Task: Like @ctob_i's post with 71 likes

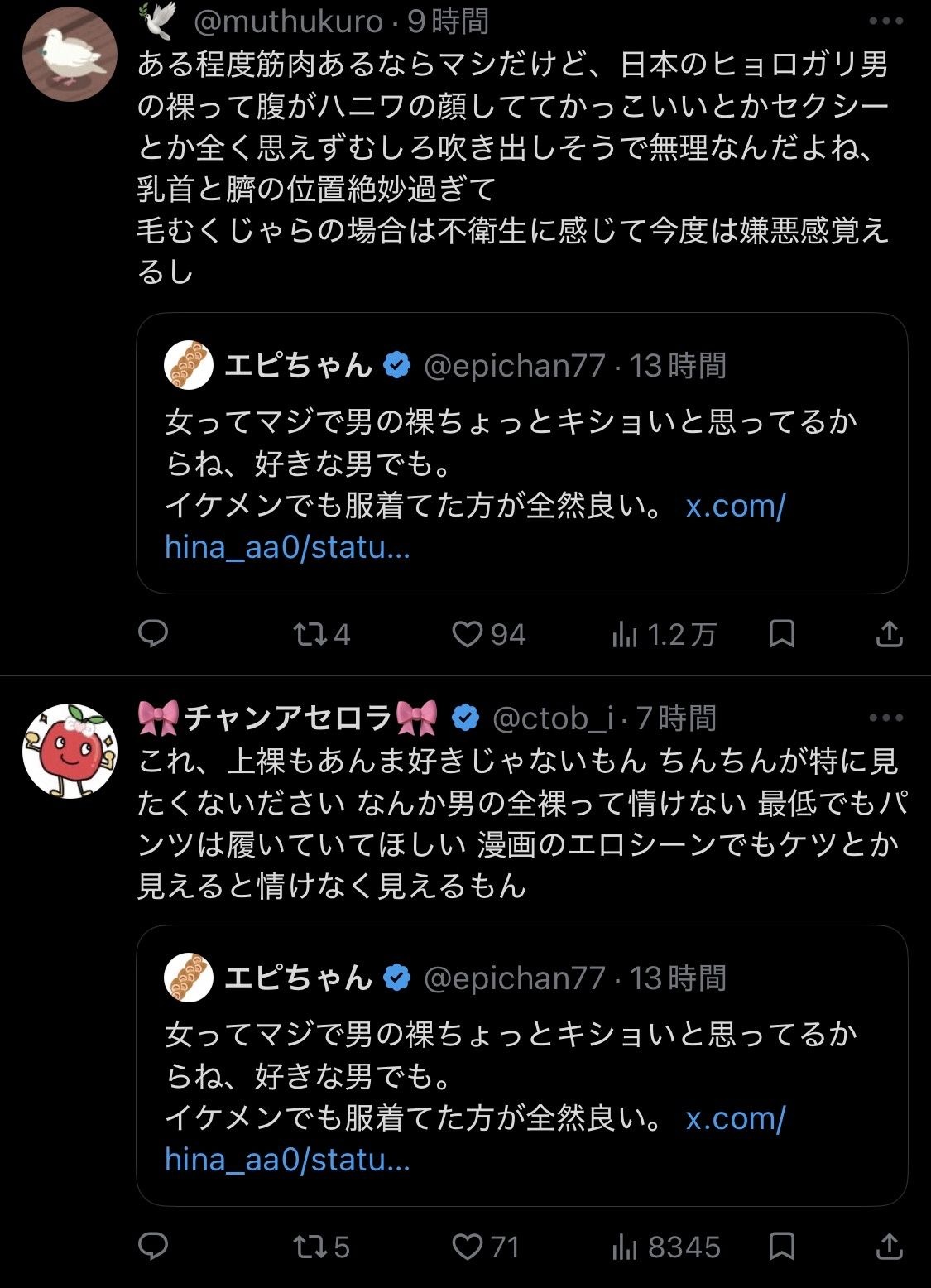Action: point(486,1246)
